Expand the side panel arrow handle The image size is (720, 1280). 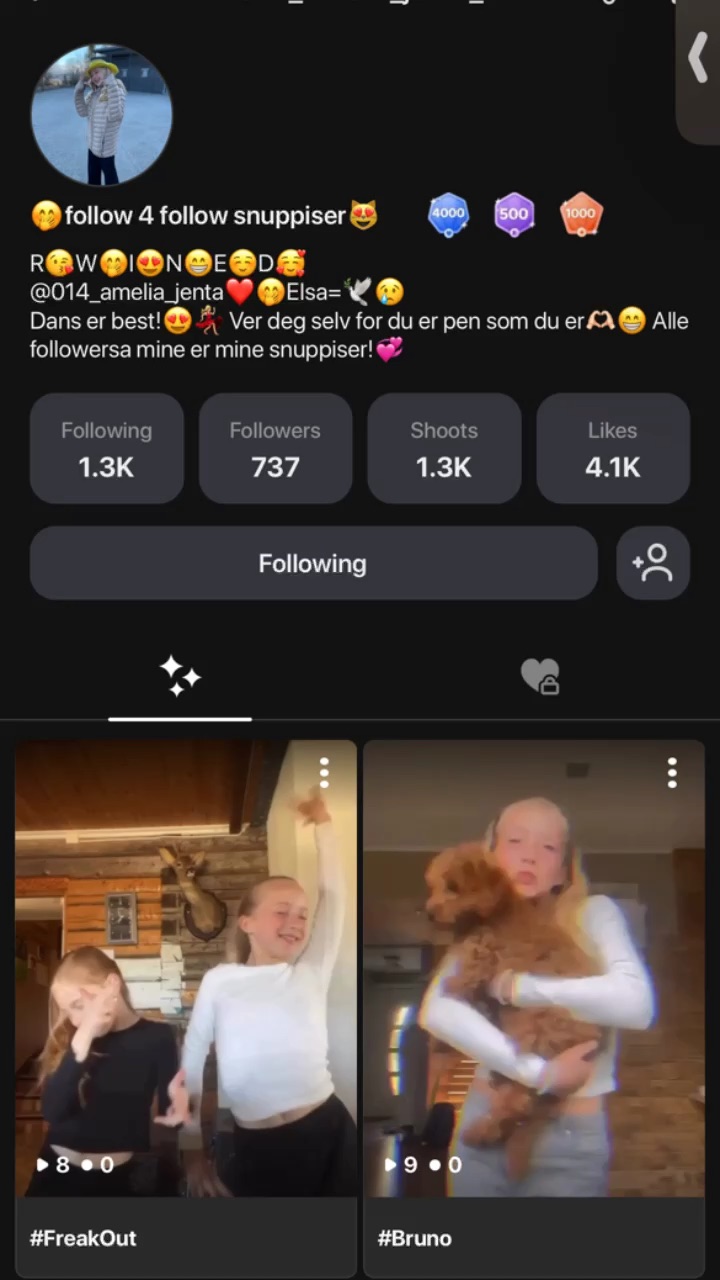tap(698, 60)
